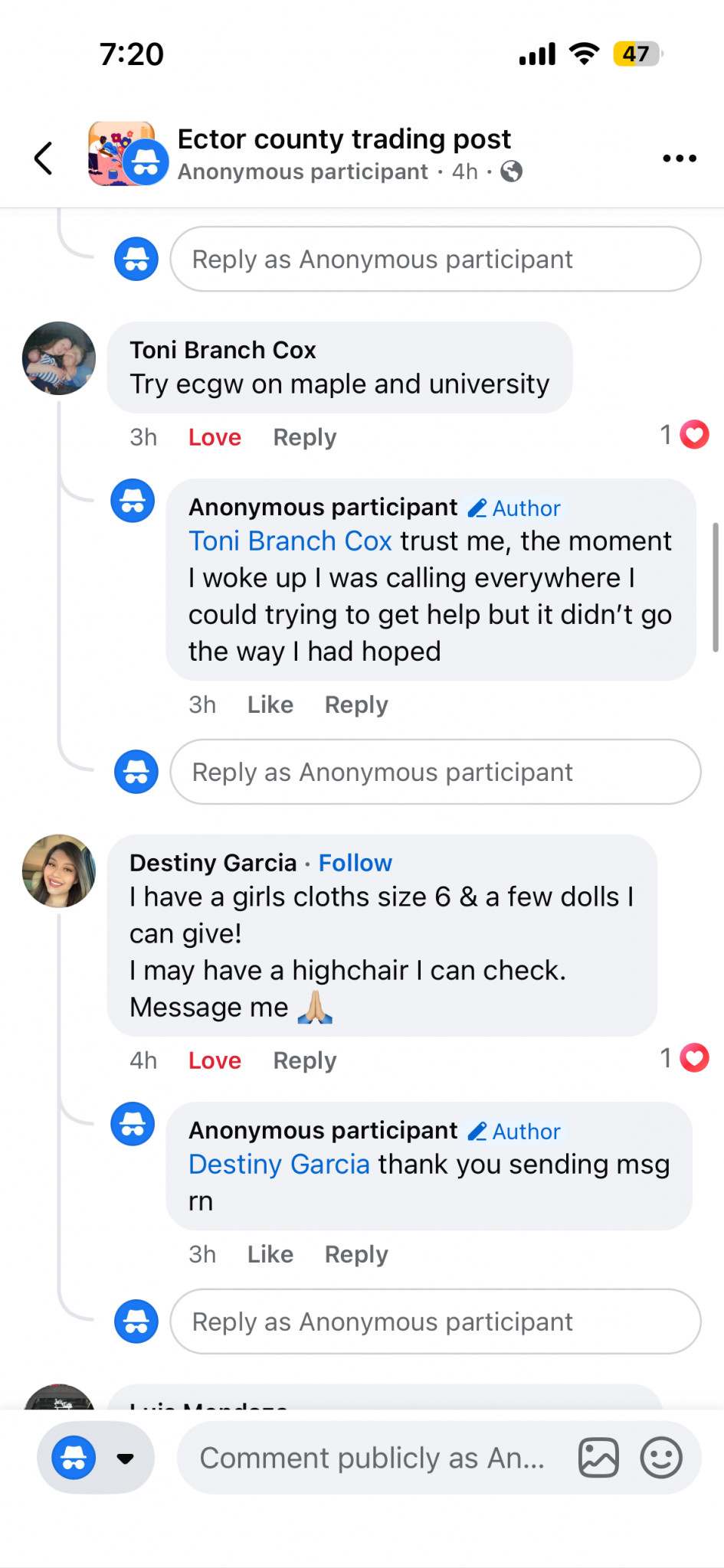Tap Love under Destiny Garcia's comment
This screenshot has height=1568, width=724.
point(215,1060)
